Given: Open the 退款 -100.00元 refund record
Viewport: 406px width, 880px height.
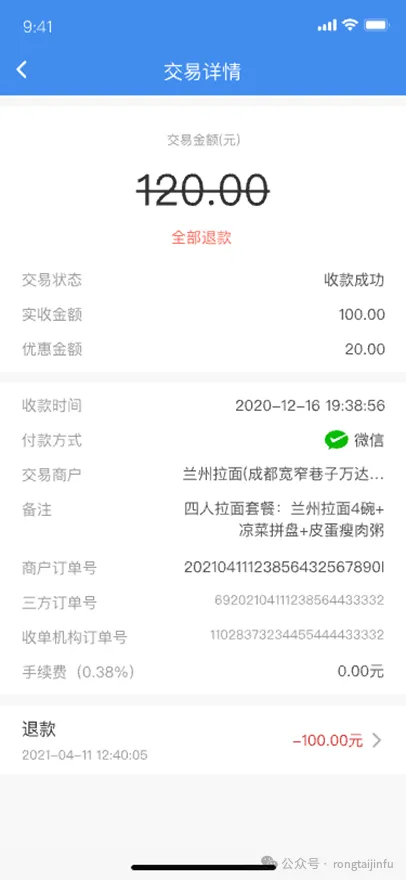Looking at the screenshot, I should click(x=203, y=740).
